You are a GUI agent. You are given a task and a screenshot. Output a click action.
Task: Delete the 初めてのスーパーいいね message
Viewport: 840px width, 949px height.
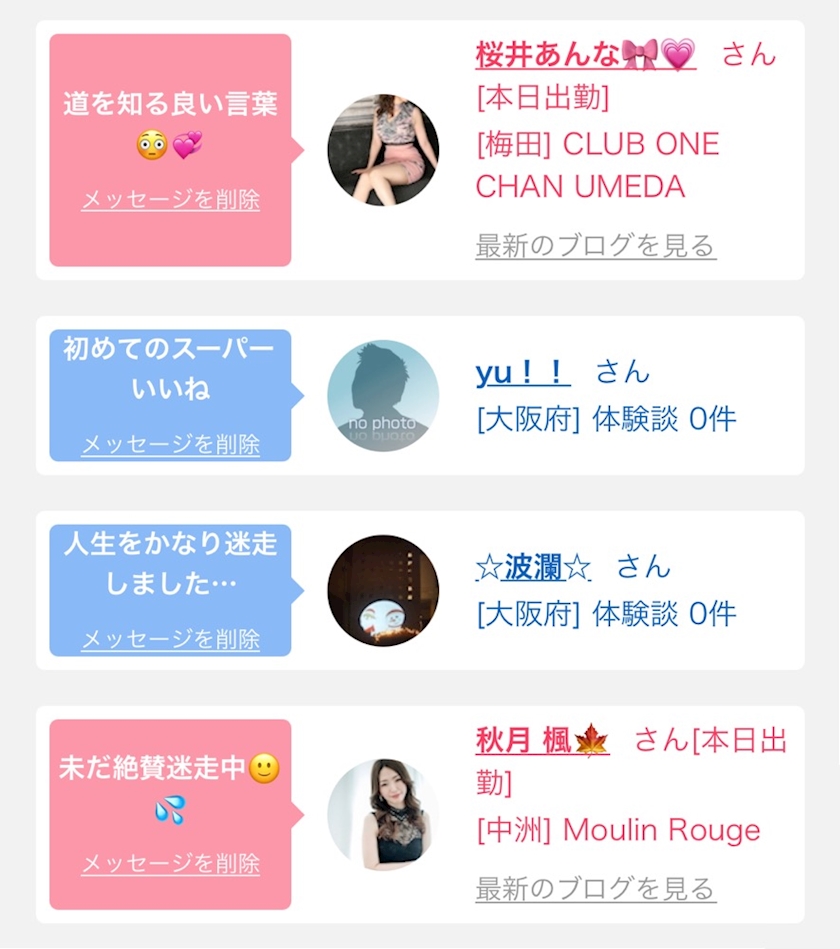pos(170,444)
